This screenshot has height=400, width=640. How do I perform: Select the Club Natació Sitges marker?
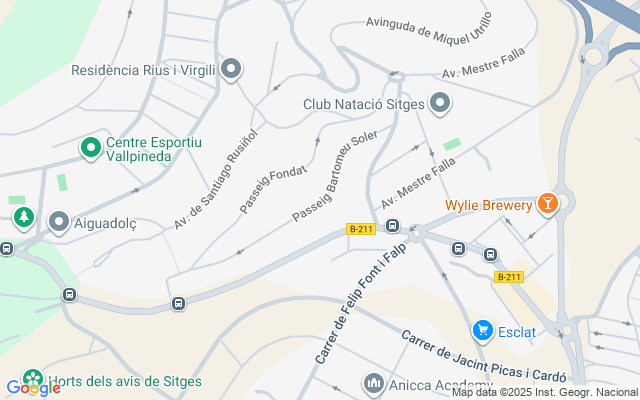(440, 103)
